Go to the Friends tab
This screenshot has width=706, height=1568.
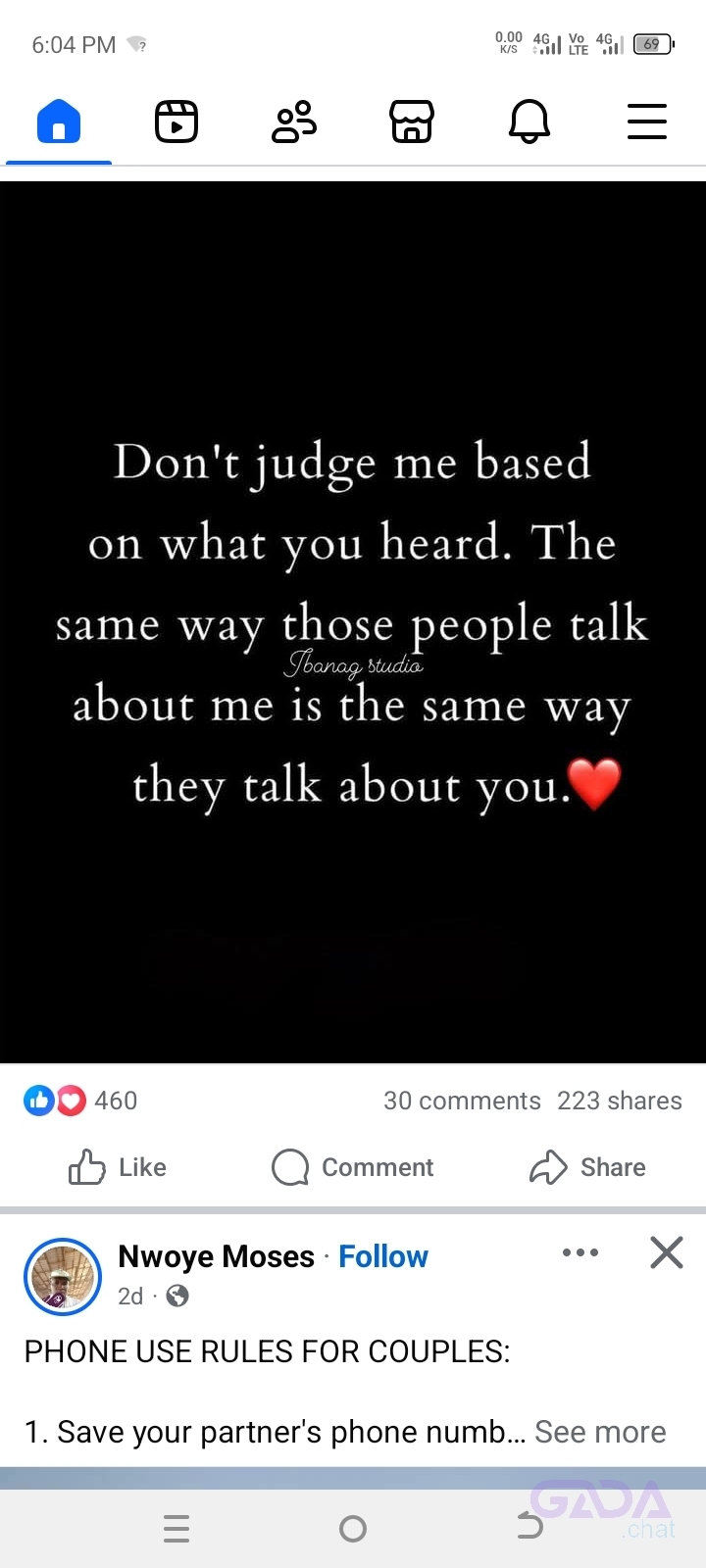(x=294, y=122)
